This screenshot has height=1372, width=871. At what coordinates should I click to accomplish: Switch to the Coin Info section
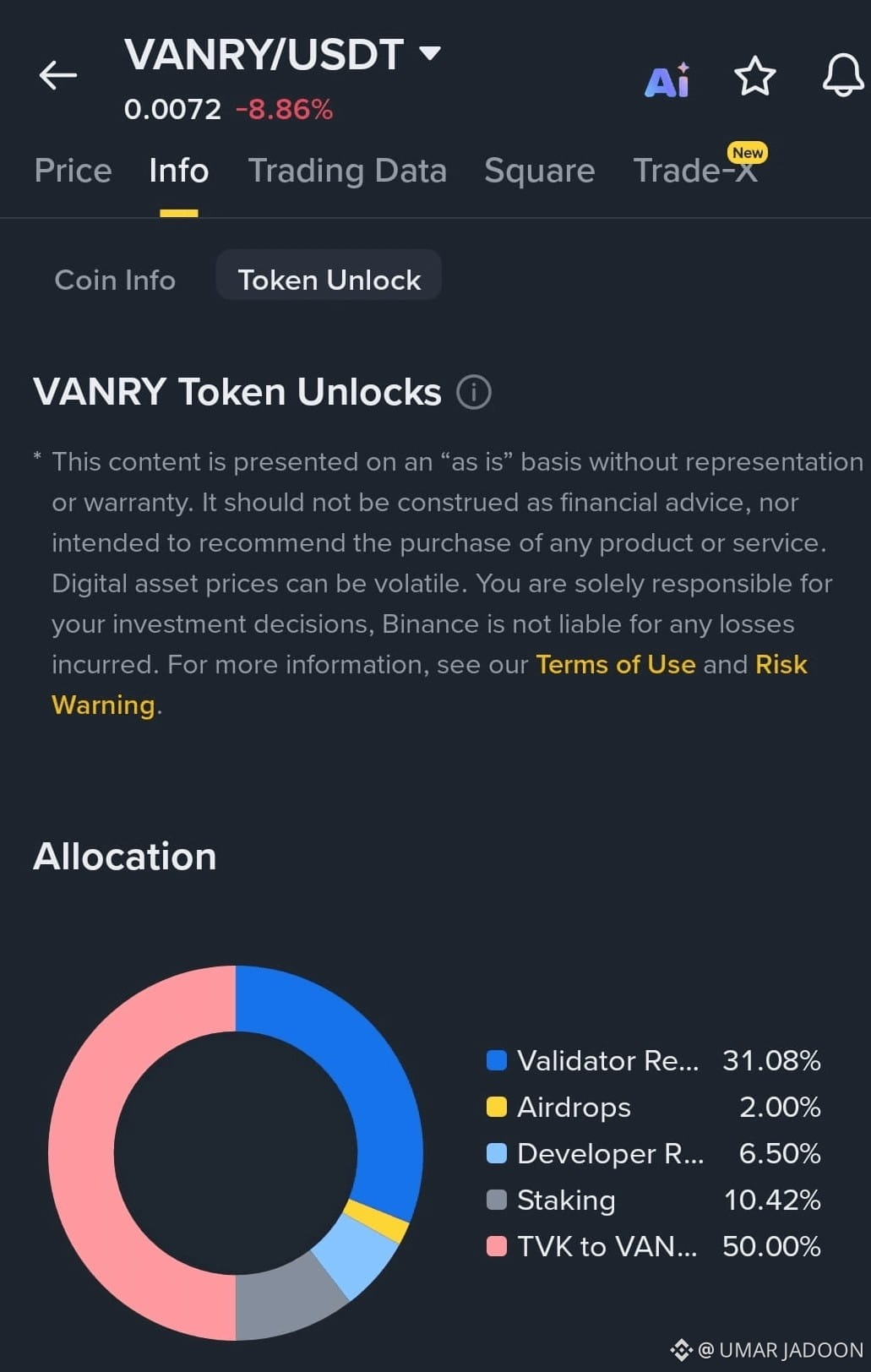pyautogui.click(x=115, y=280)
